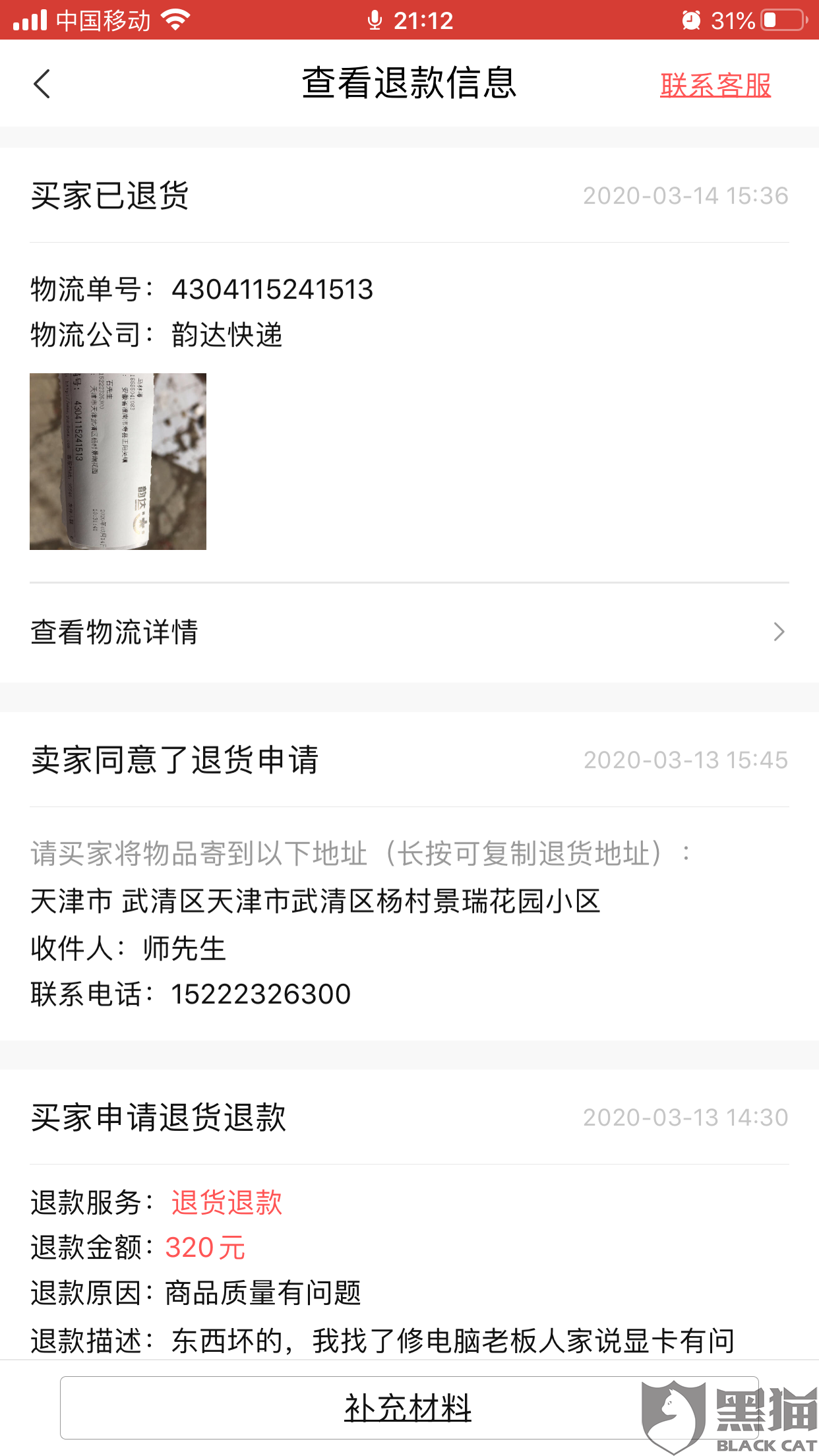
Task: Open the shipping label photo thumbnail
Action: (118, 461)
